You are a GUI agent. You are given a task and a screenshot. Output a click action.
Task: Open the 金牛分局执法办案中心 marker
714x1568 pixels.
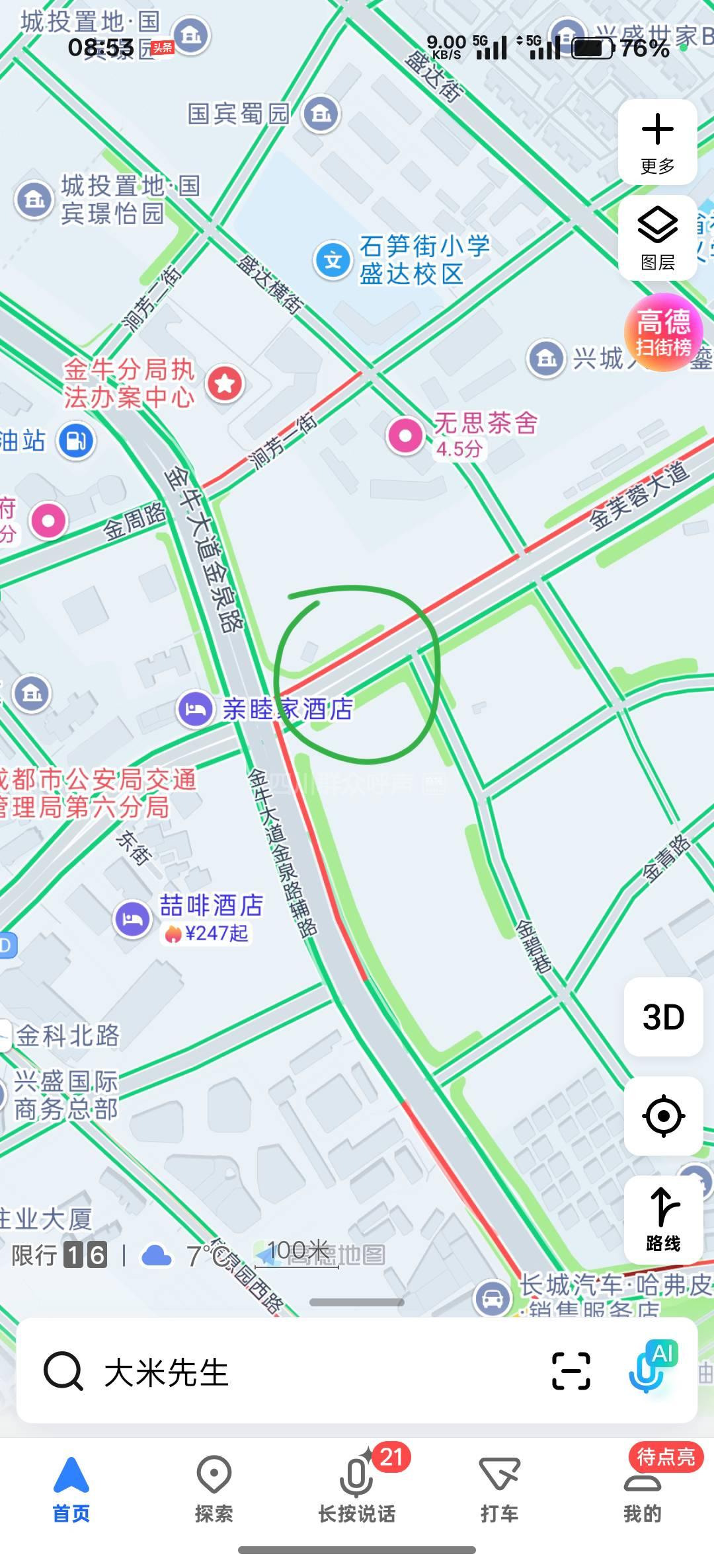click(225, 383)
